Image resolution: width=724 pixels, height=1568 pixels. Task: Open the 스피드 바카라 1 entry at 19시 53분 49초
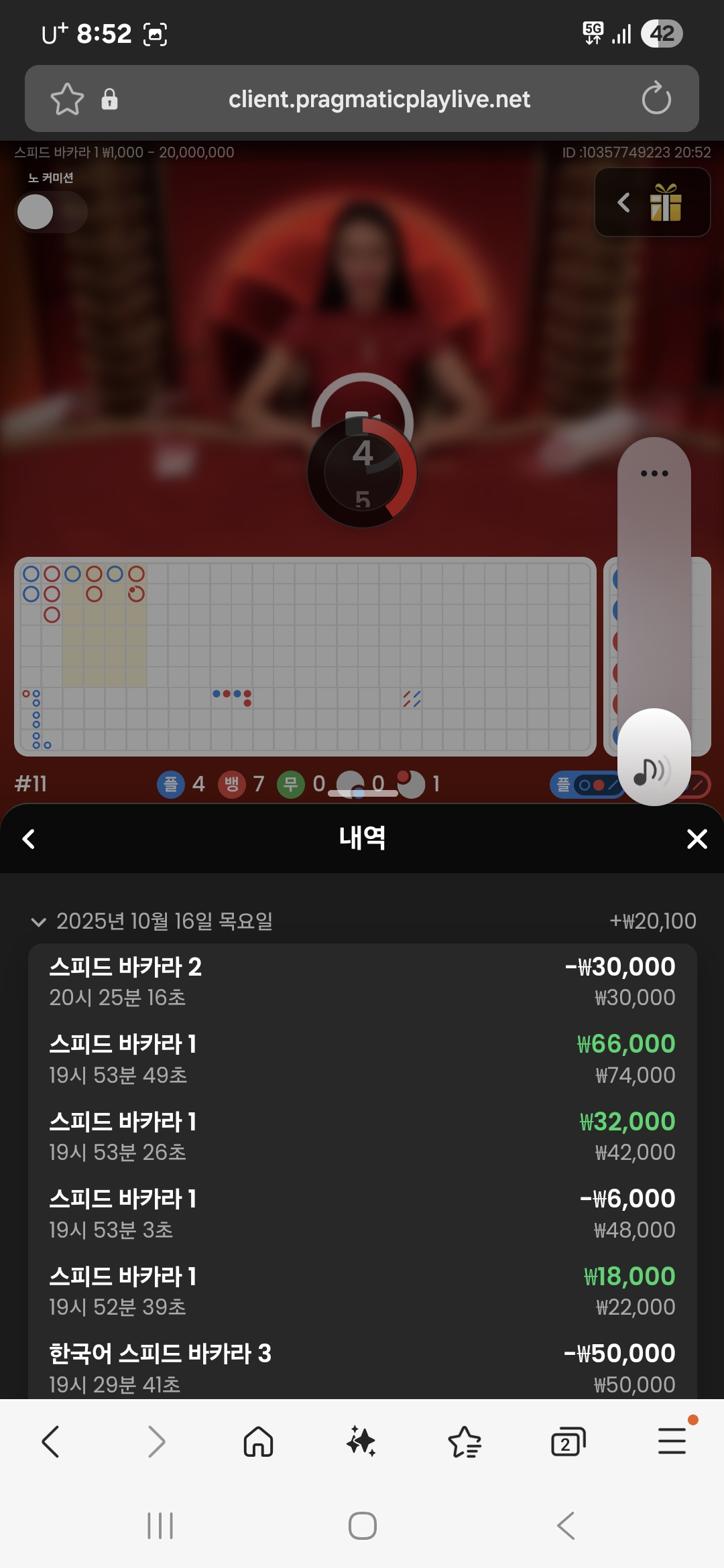(x=362, y=1059)
